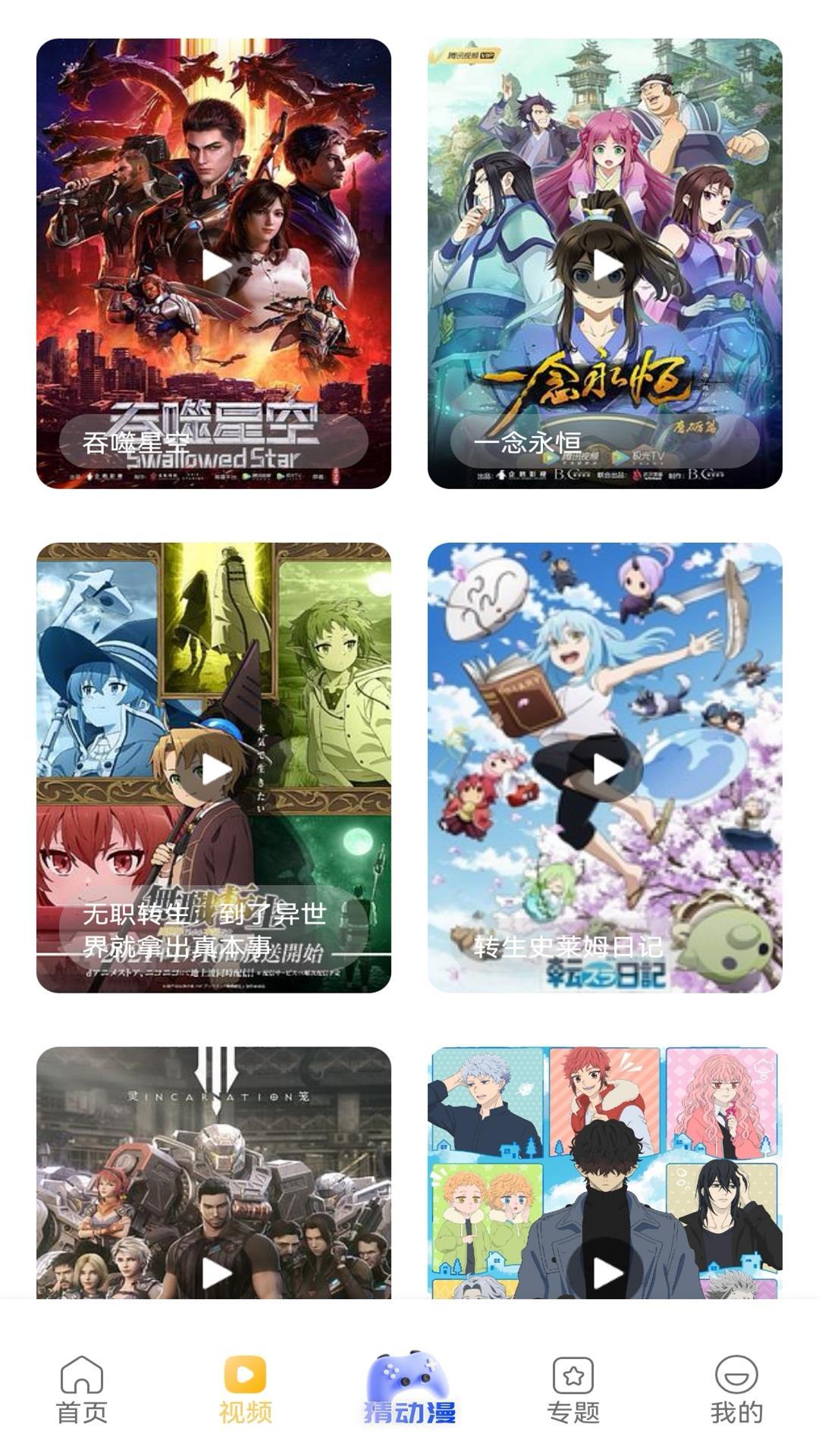Select the 无职转生 title label

point(205,933)
